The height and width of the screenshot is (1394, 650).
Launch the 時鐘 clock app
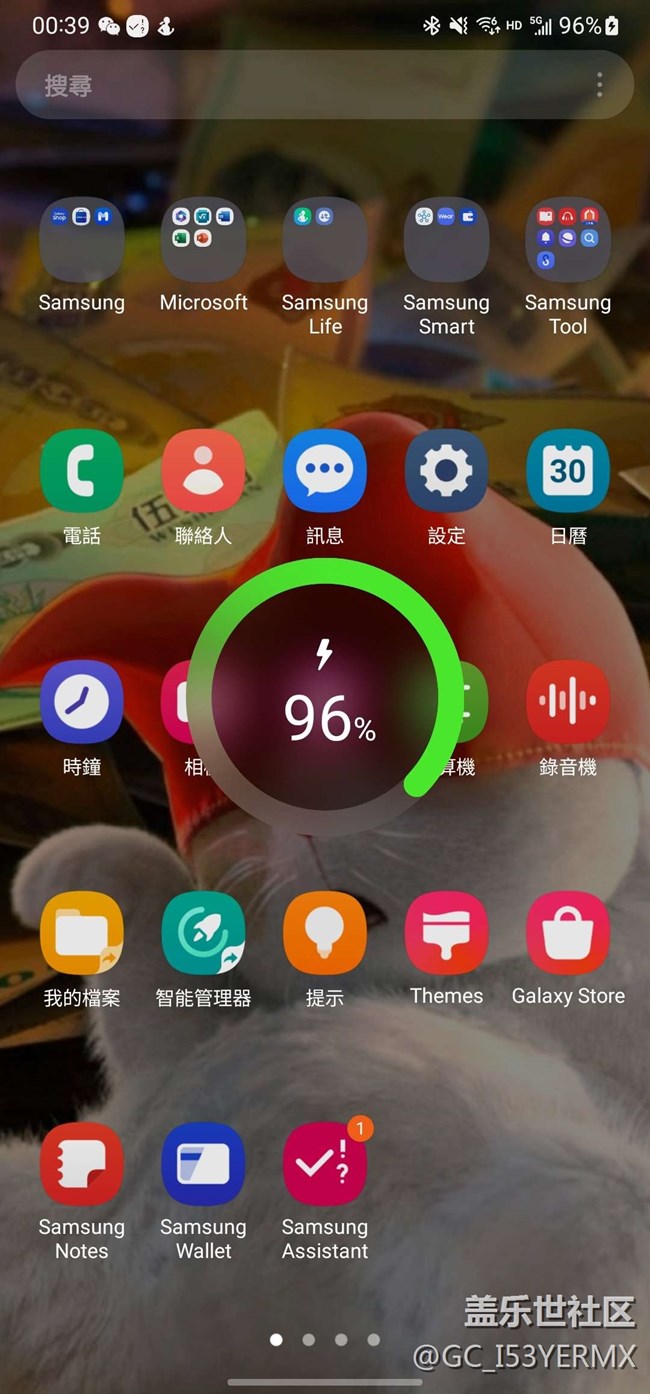[x=82, y=702]
